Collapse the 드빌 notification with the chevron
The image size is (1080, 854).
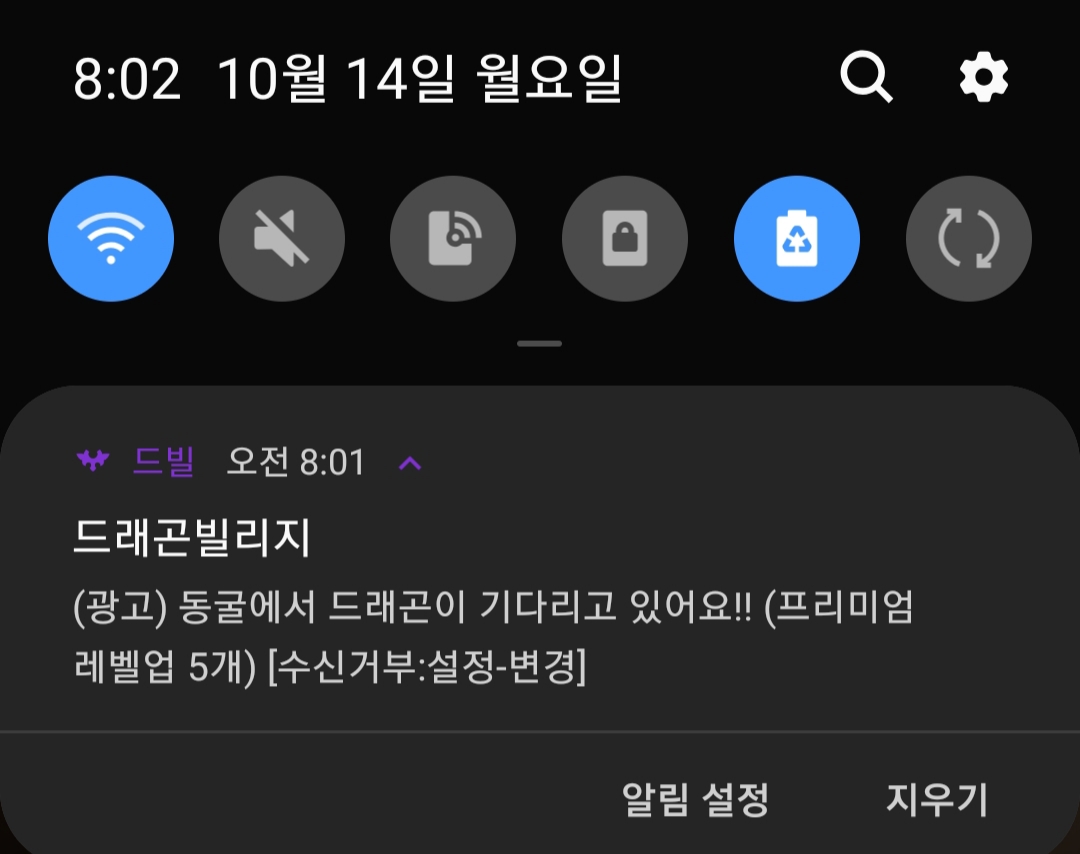click(410, 463)
